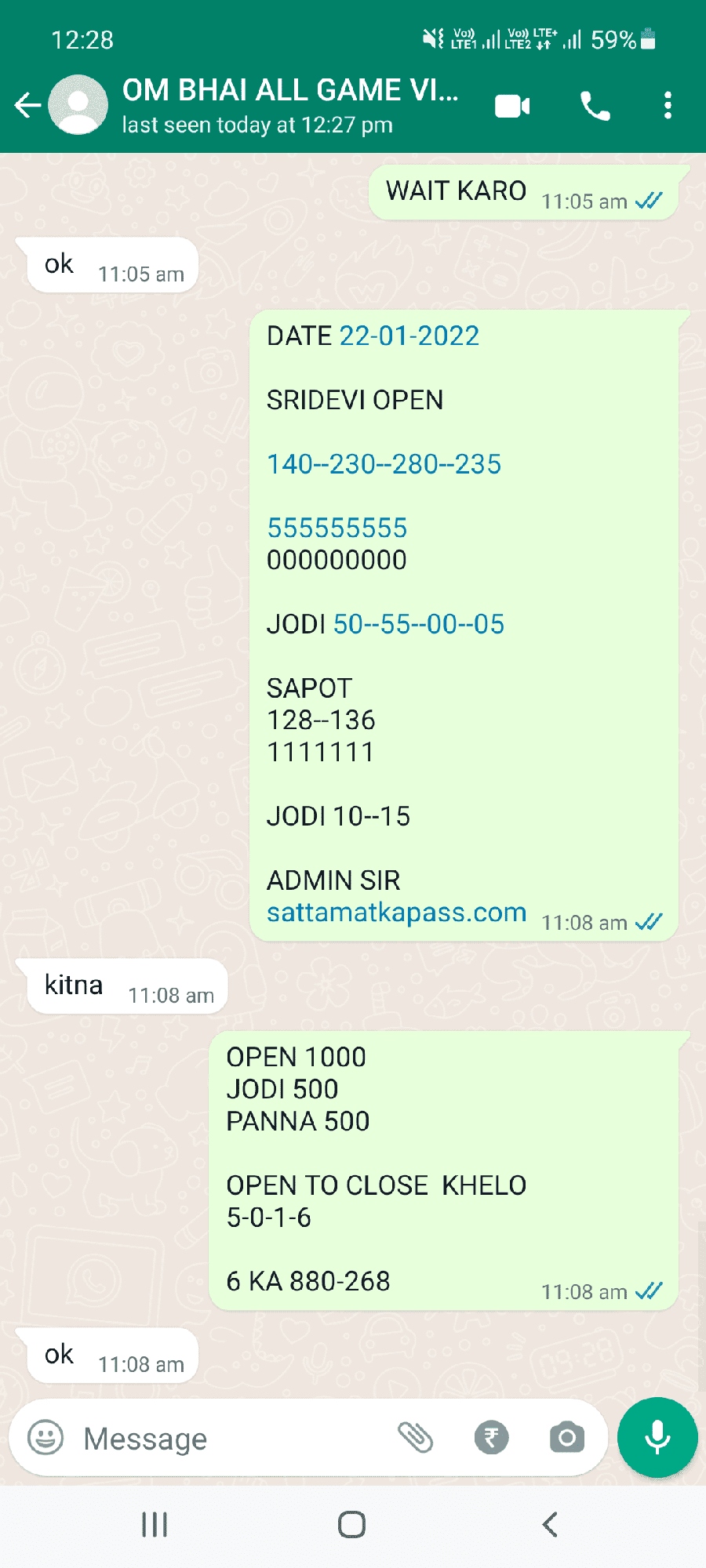Start a voice call with this contact

[x=595, y=106]
